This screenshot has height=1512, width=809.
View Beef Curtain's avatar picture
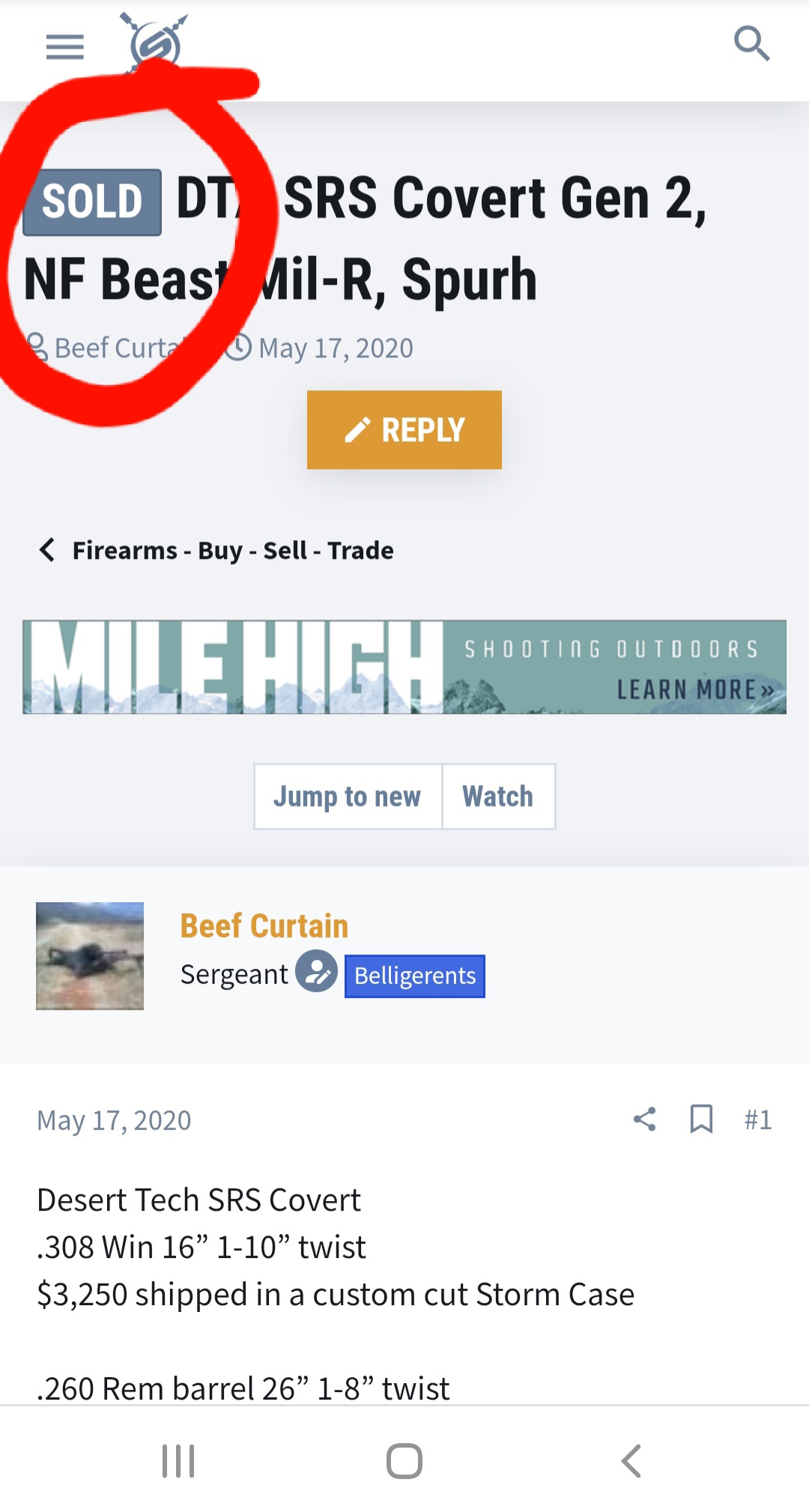90,955
